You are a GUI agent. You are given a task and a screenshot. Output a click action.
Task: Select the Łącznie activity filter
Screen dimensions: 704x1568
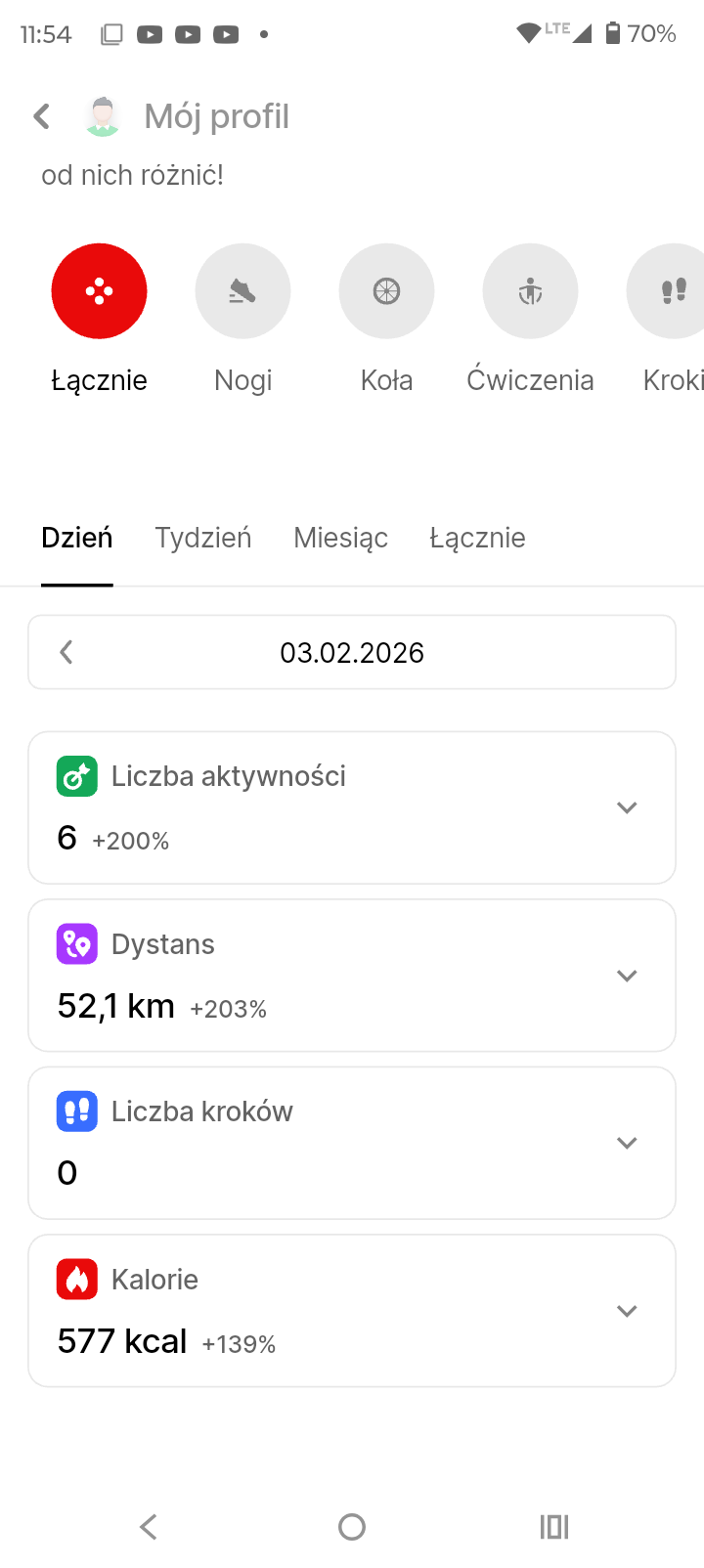(x=99, y=291)
